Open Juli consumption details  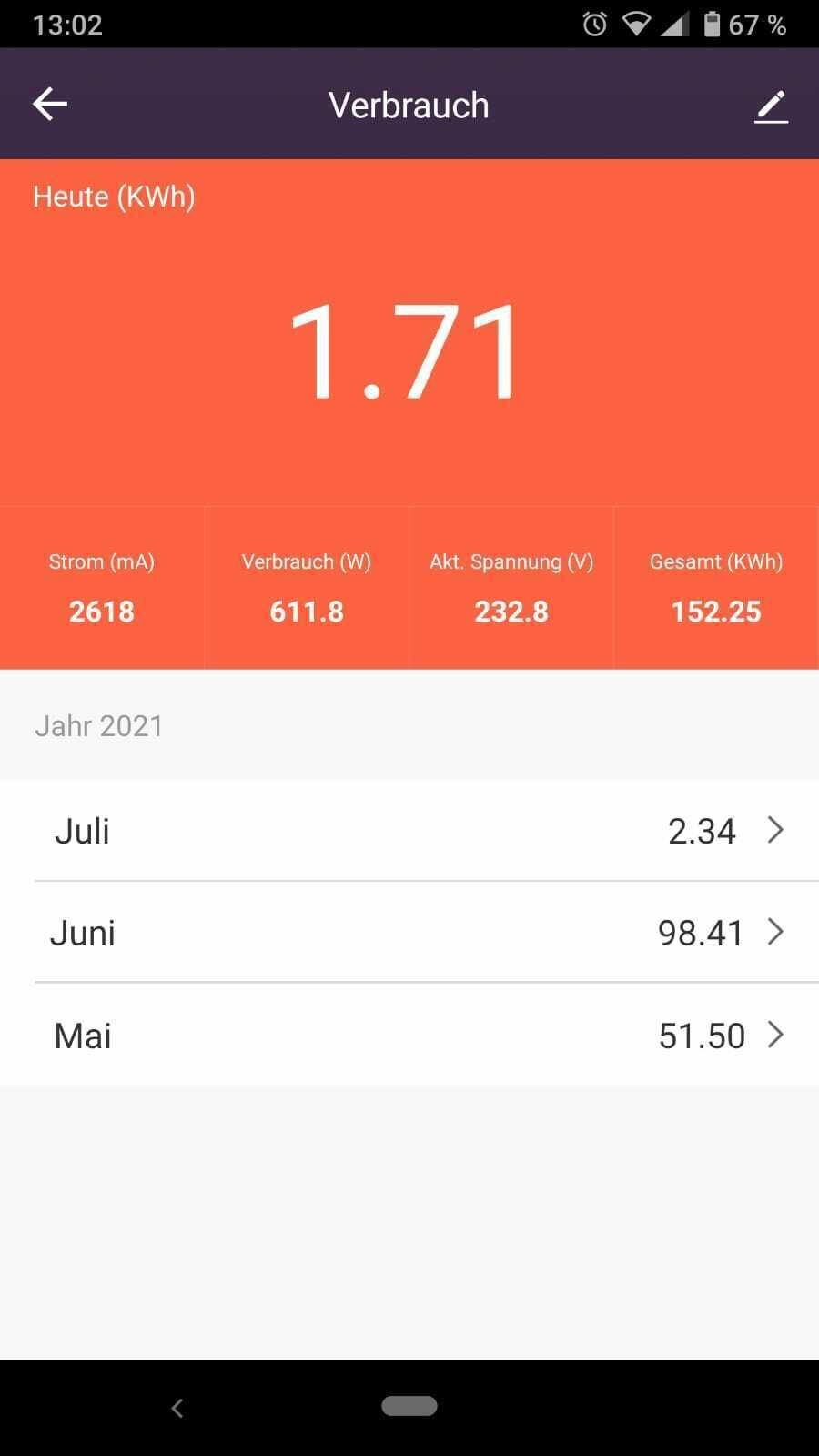point(409,831)
